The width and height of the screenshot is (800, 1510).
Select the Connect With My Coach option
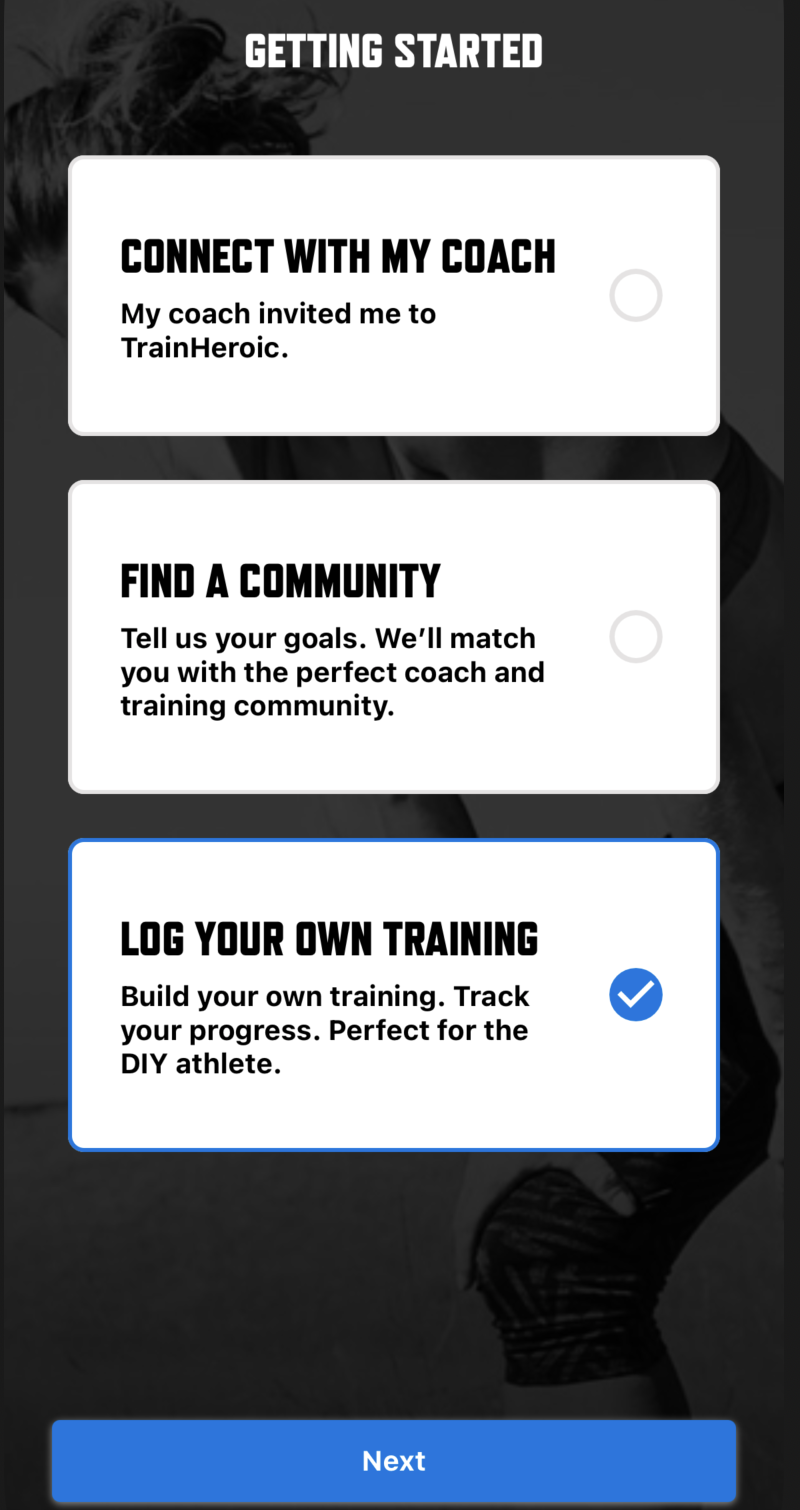[x=394, y=295]
